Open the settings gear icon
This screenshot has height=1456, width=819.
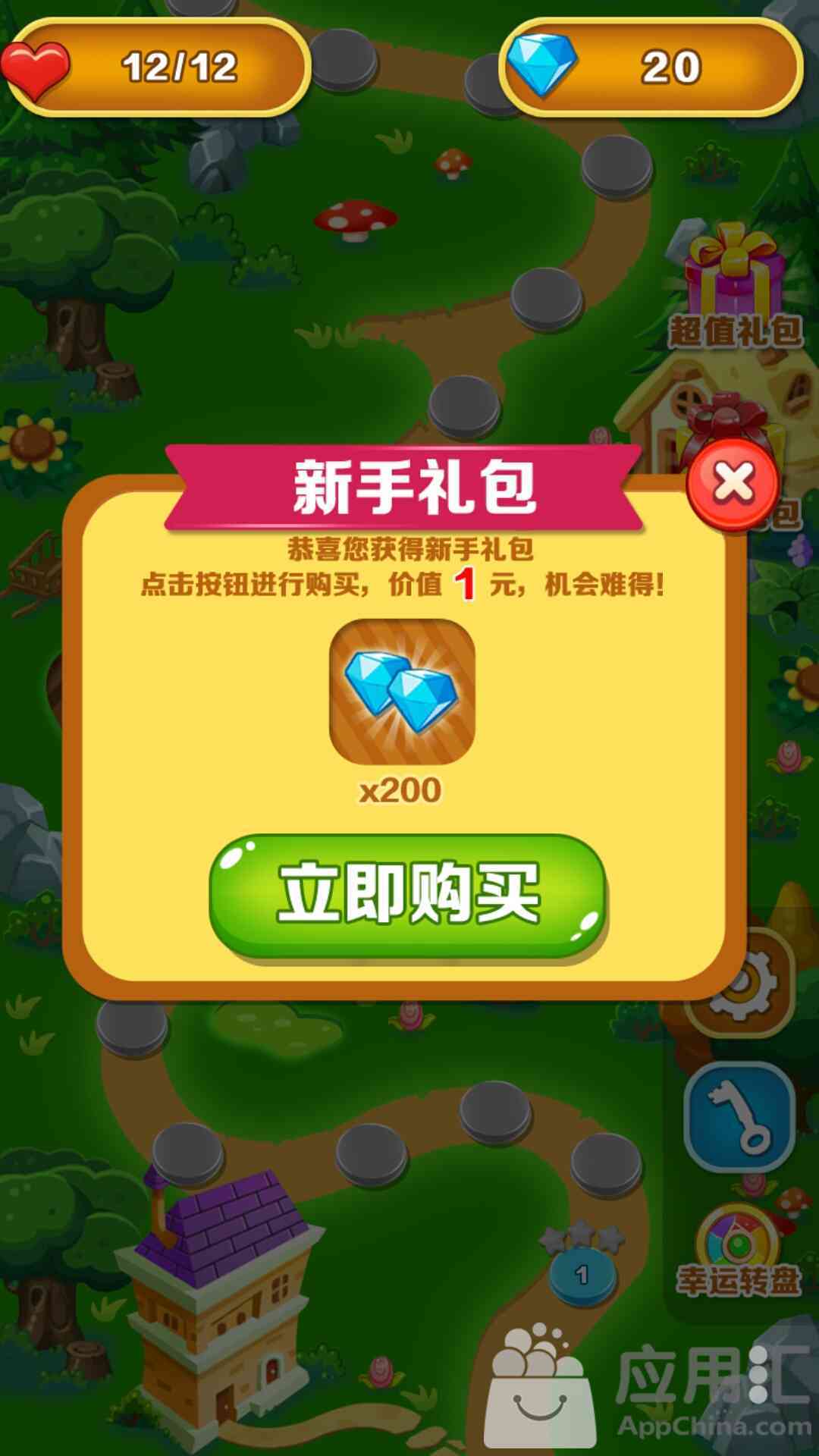point(740,984)
